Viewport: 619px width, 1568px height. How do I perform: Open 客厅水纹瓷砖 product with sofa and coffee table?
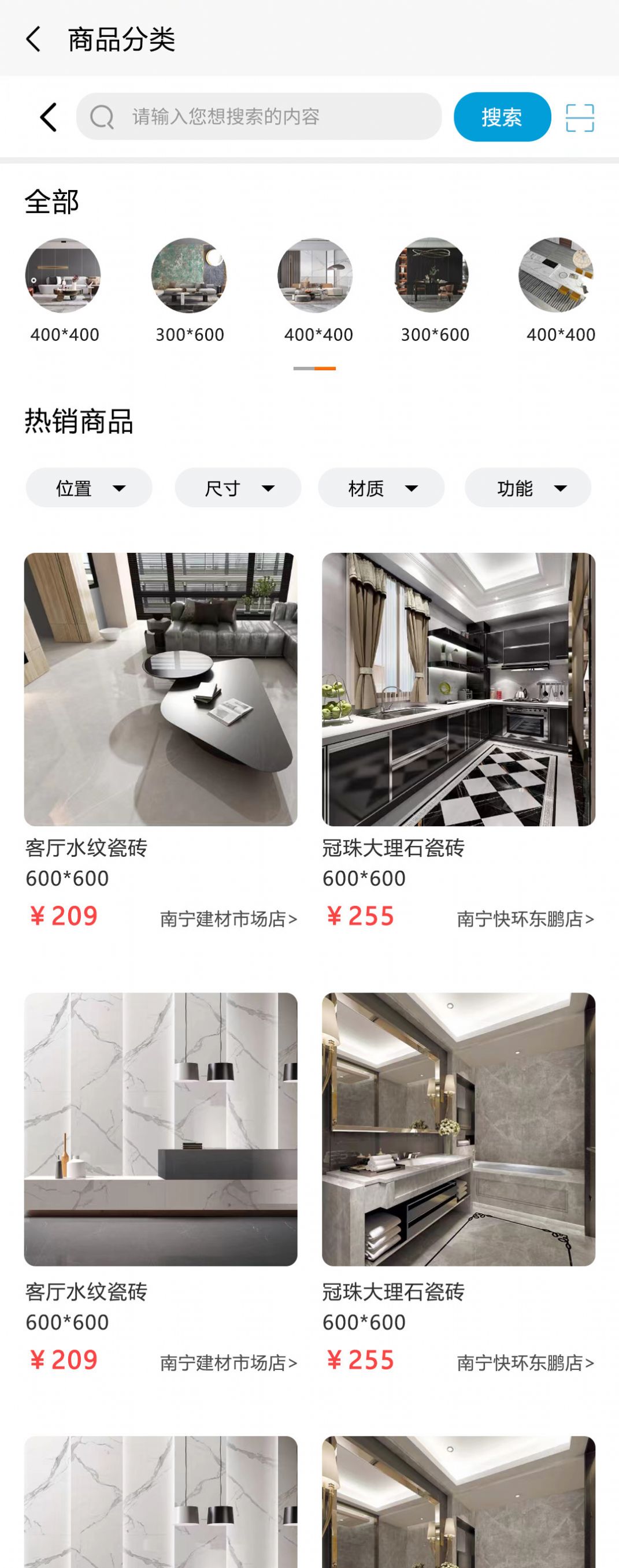click(x=161, y=689)
